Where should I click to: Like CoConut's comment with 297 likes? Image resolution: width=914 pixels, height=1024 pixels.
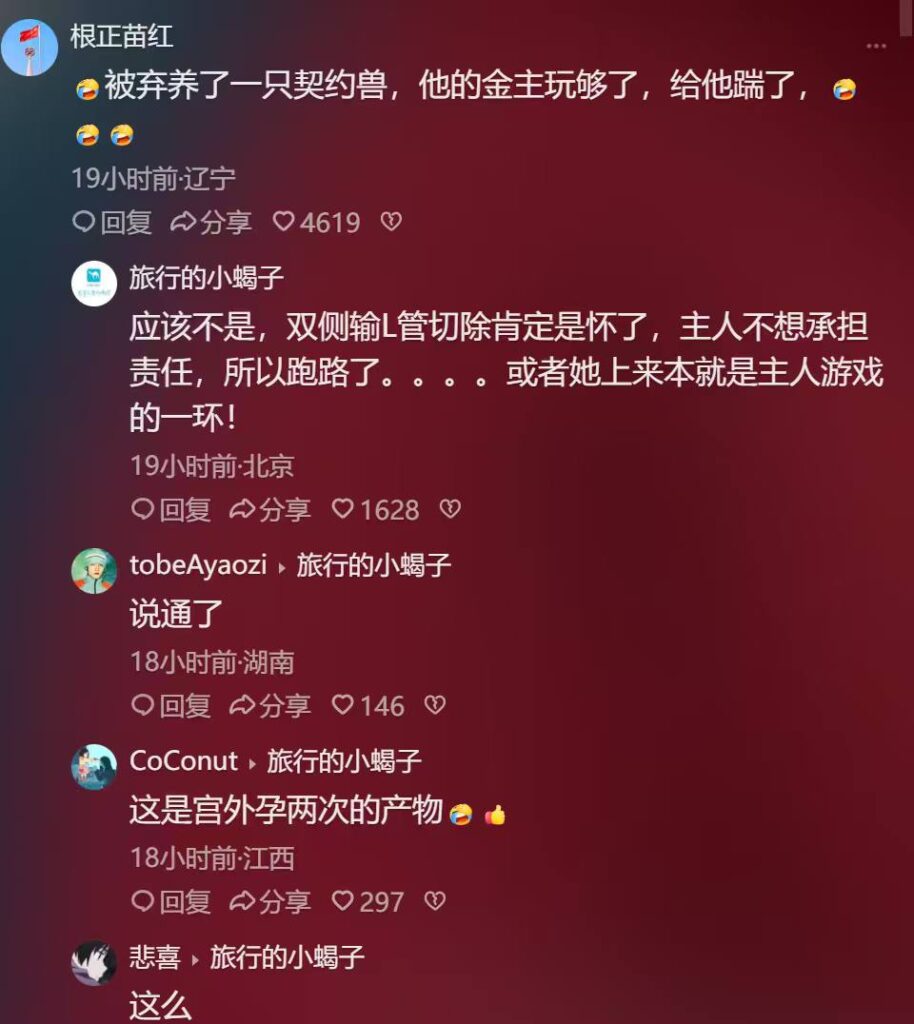368,902
